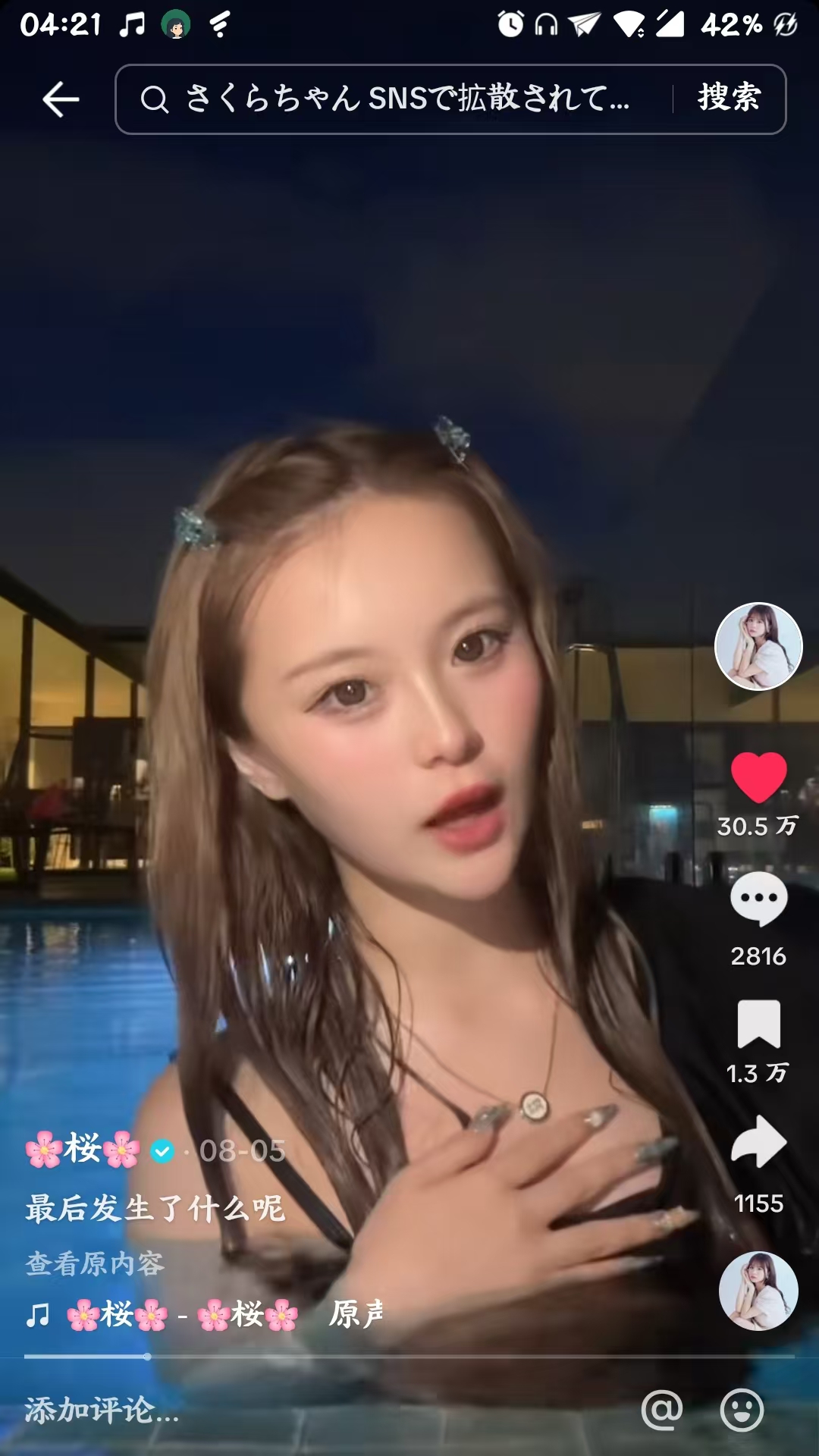Screen dimensions: 819x1456
Task: Open the 桜 username profile link
Action: pos(83,1150)
